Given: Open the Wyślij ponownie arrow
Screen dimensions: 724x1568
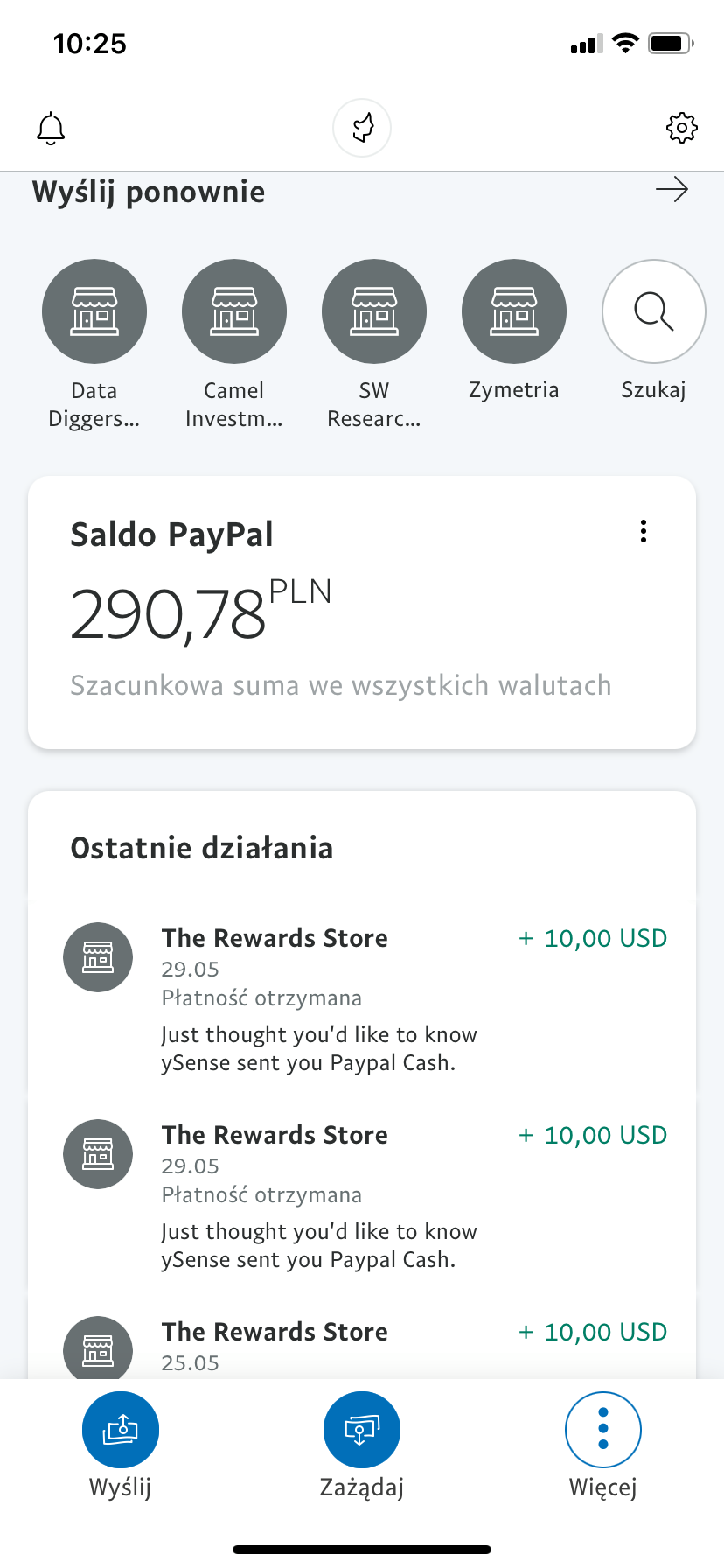Looking at the screenshot, I should pos(672,189).
